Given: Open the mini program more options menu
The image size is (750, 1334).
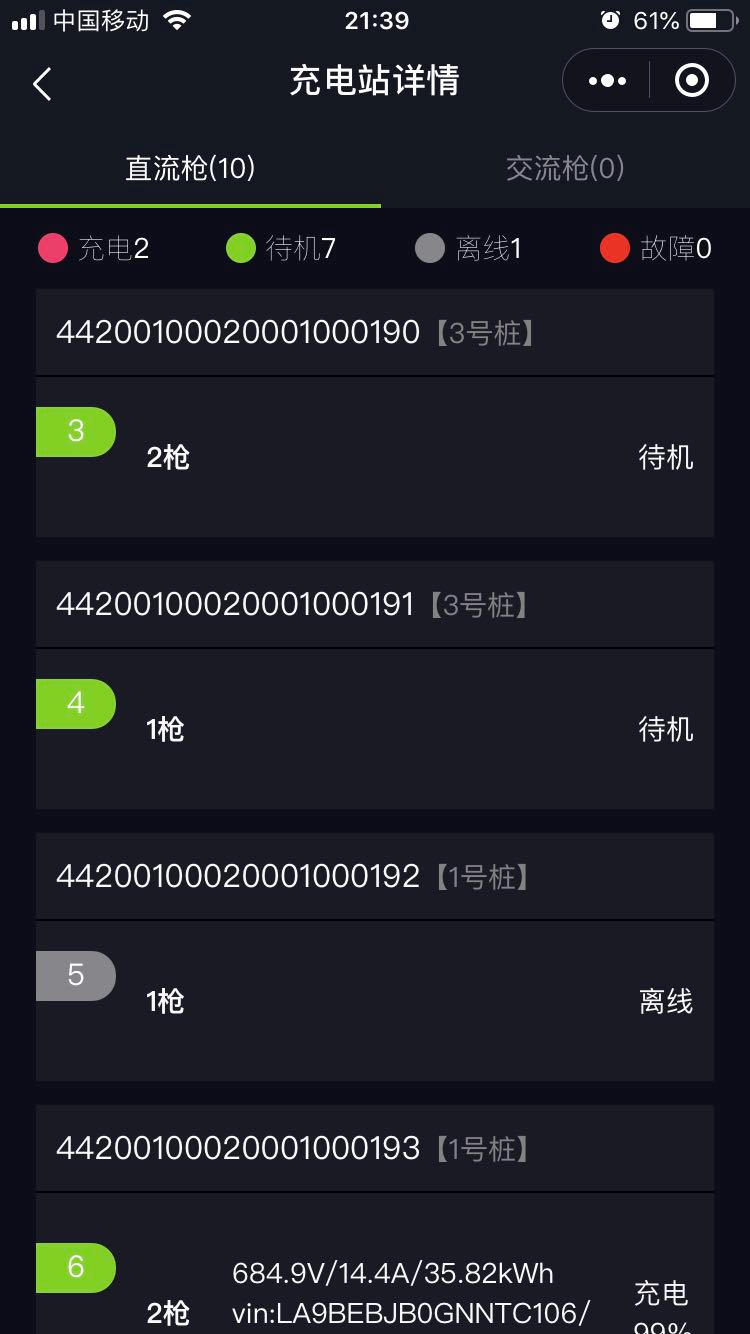Looking at the screenshot, I should tap(607, 80).
